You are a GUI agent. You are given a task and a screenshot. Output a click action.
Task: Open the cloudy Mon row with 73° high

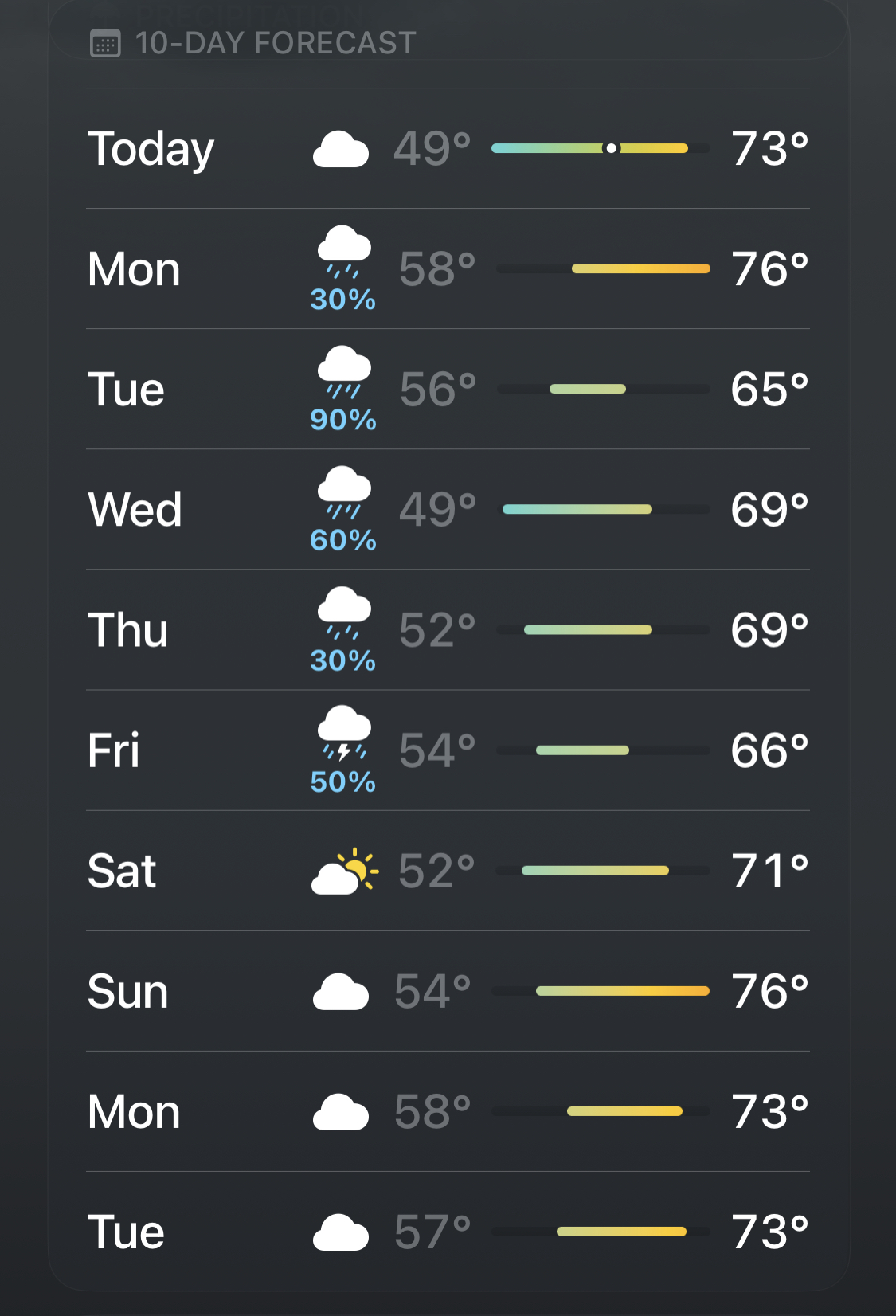point(448,1111)
